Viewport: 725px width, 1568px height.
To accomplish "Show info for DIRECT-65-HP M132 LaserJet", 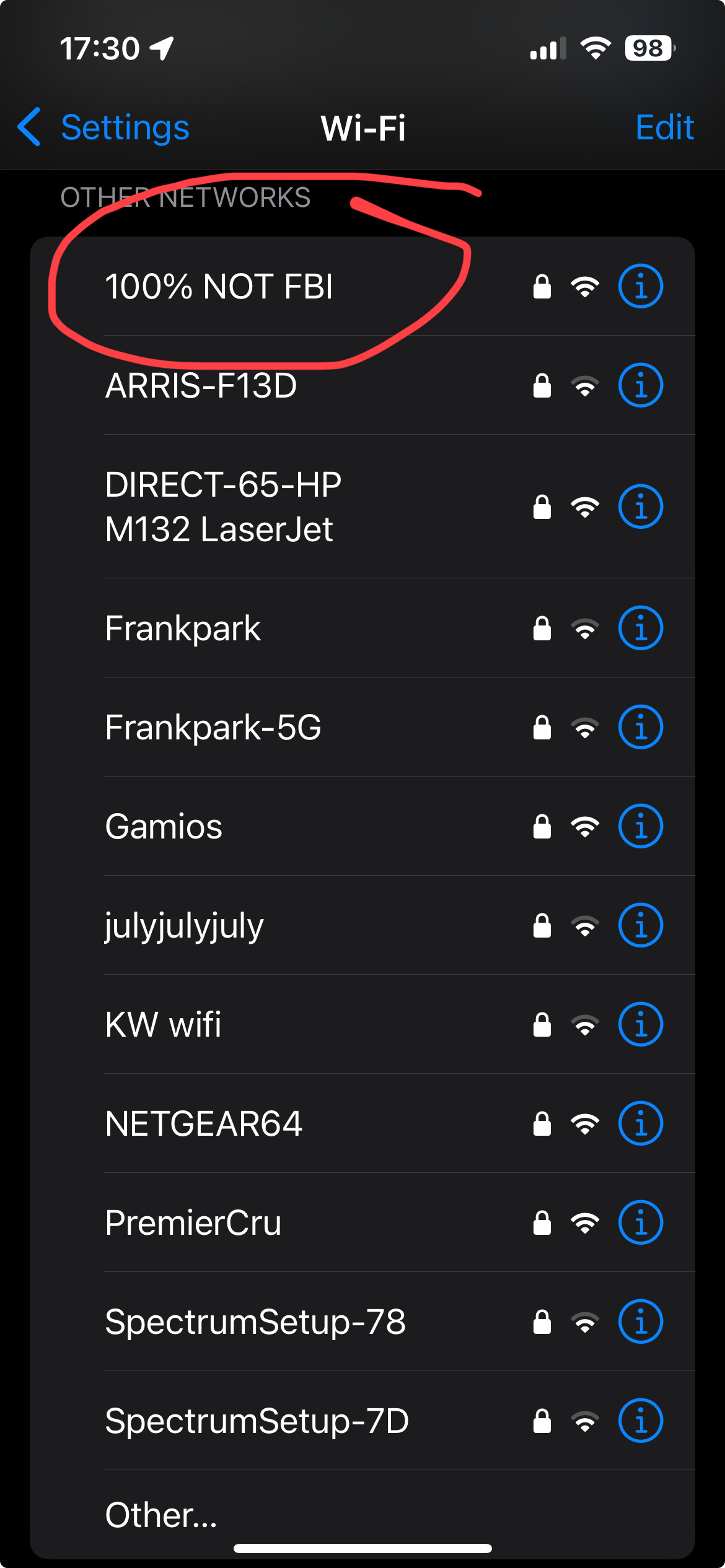I will pyautogui.click(x=641, y=507).
